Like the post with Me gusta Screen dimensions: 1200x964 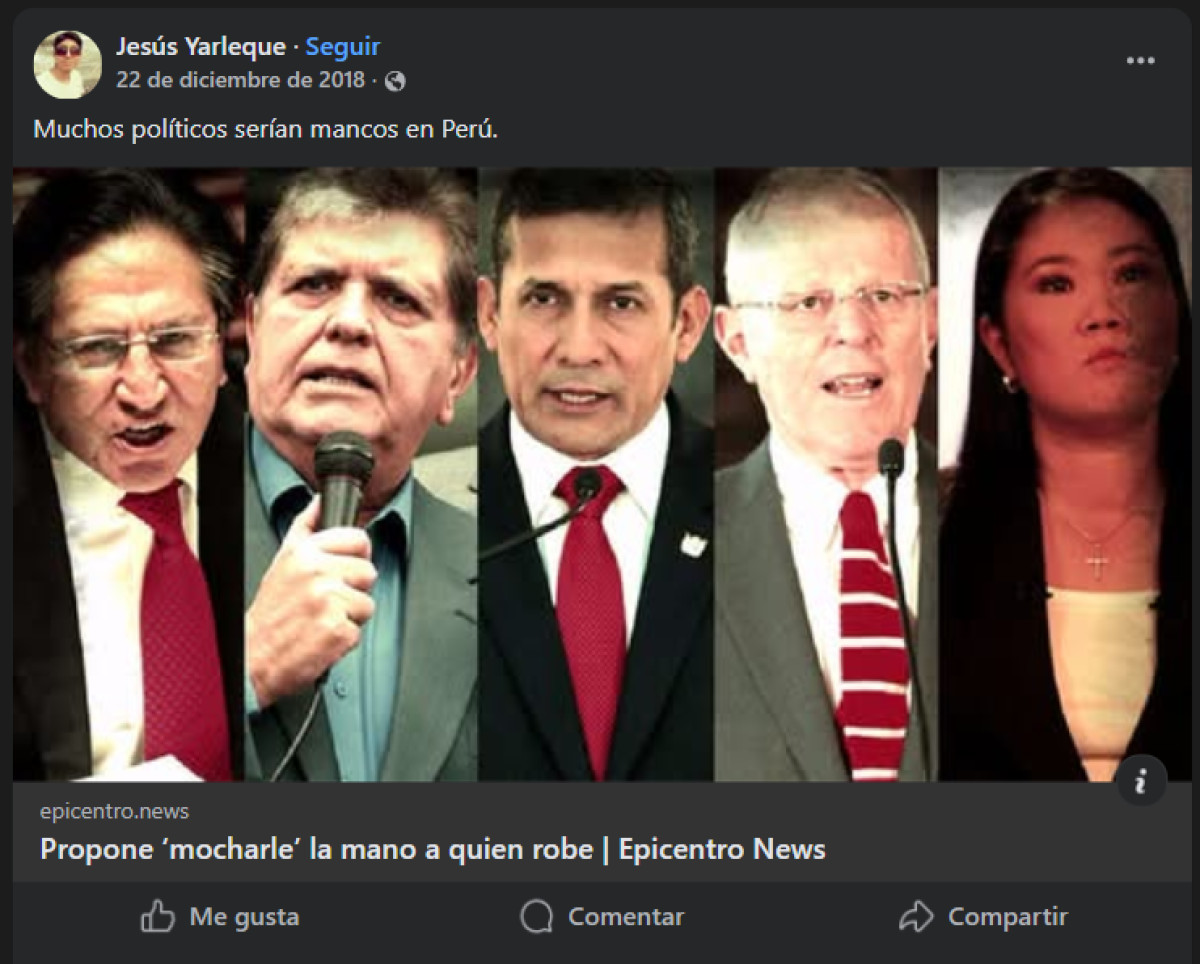220,917
